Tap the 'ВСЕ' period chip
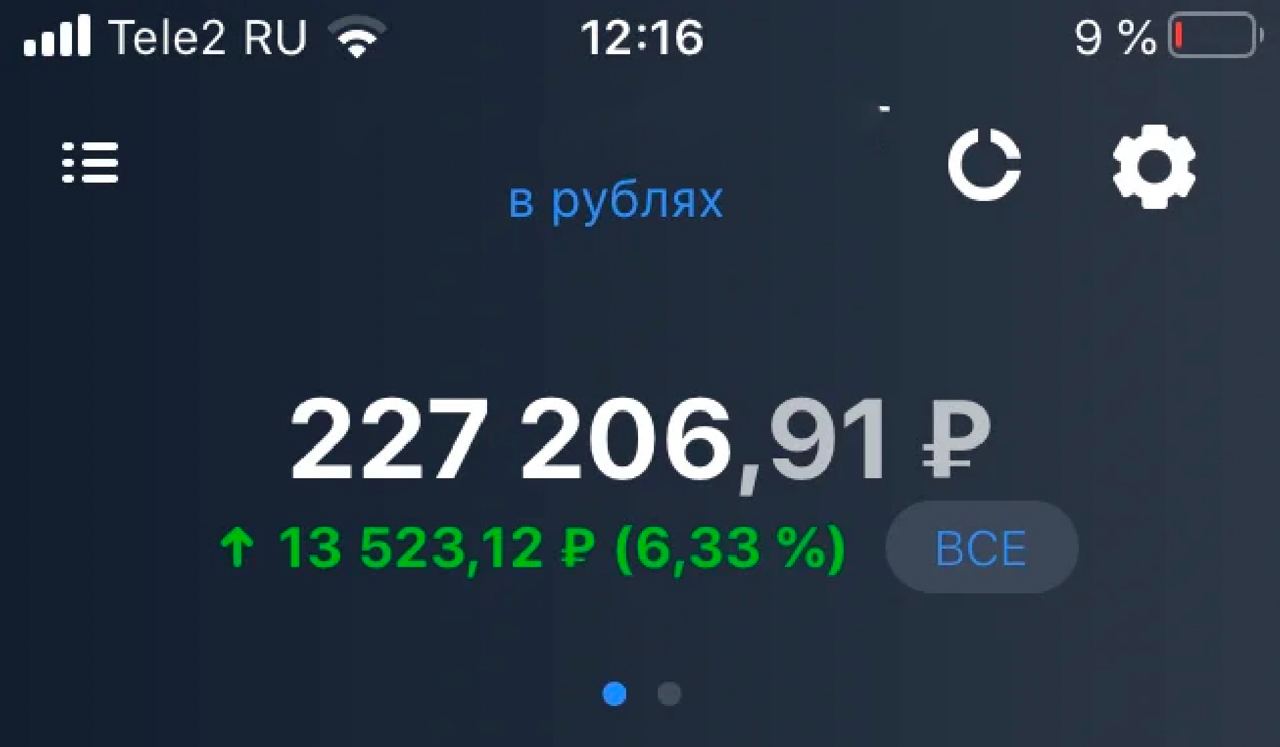1280x747 pixels. [x=981, y=548]
